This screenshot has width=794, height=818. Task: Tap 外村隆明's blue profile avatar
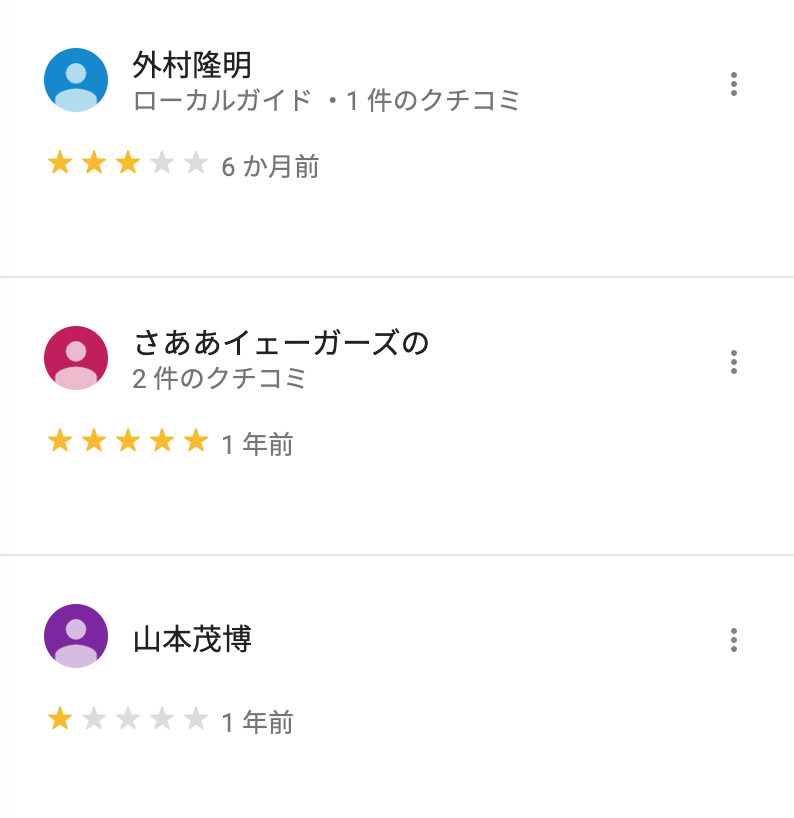(x=76, y=80)
